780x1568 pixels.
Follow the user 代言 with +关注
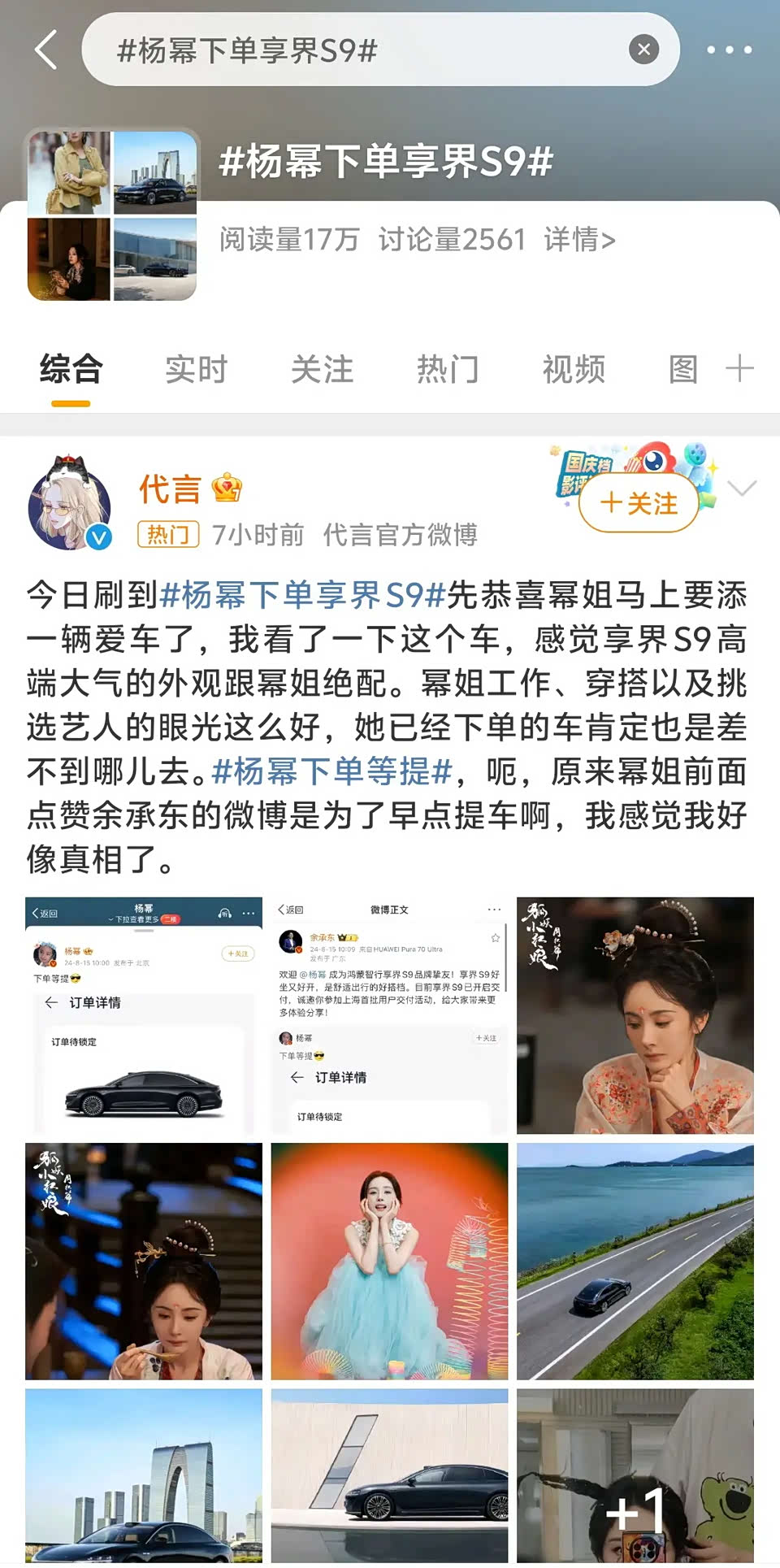click(x=639, y=503)
